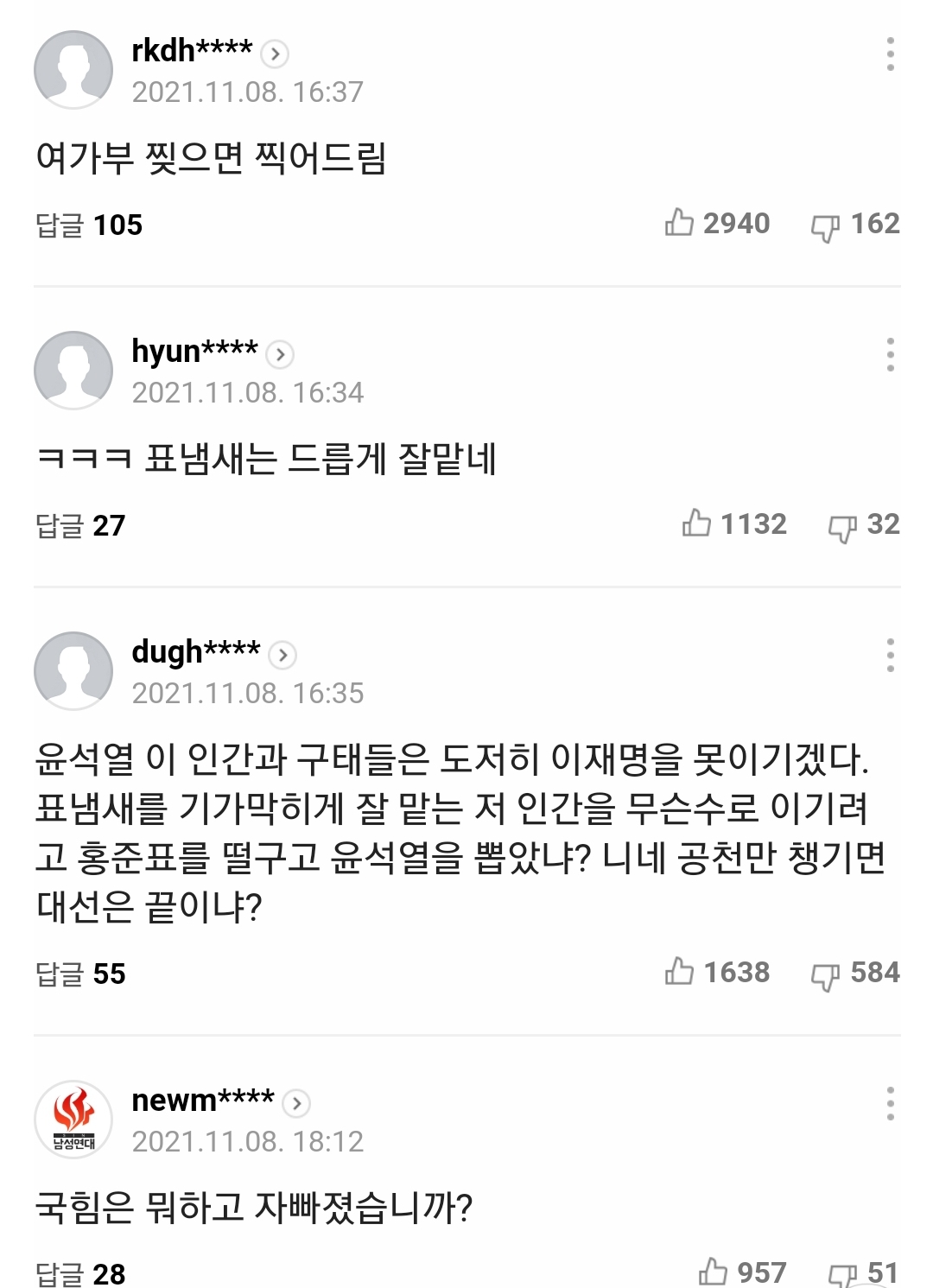Open overflow menu on dugh**** comment
933x1288 pixels.
[890, 656]
